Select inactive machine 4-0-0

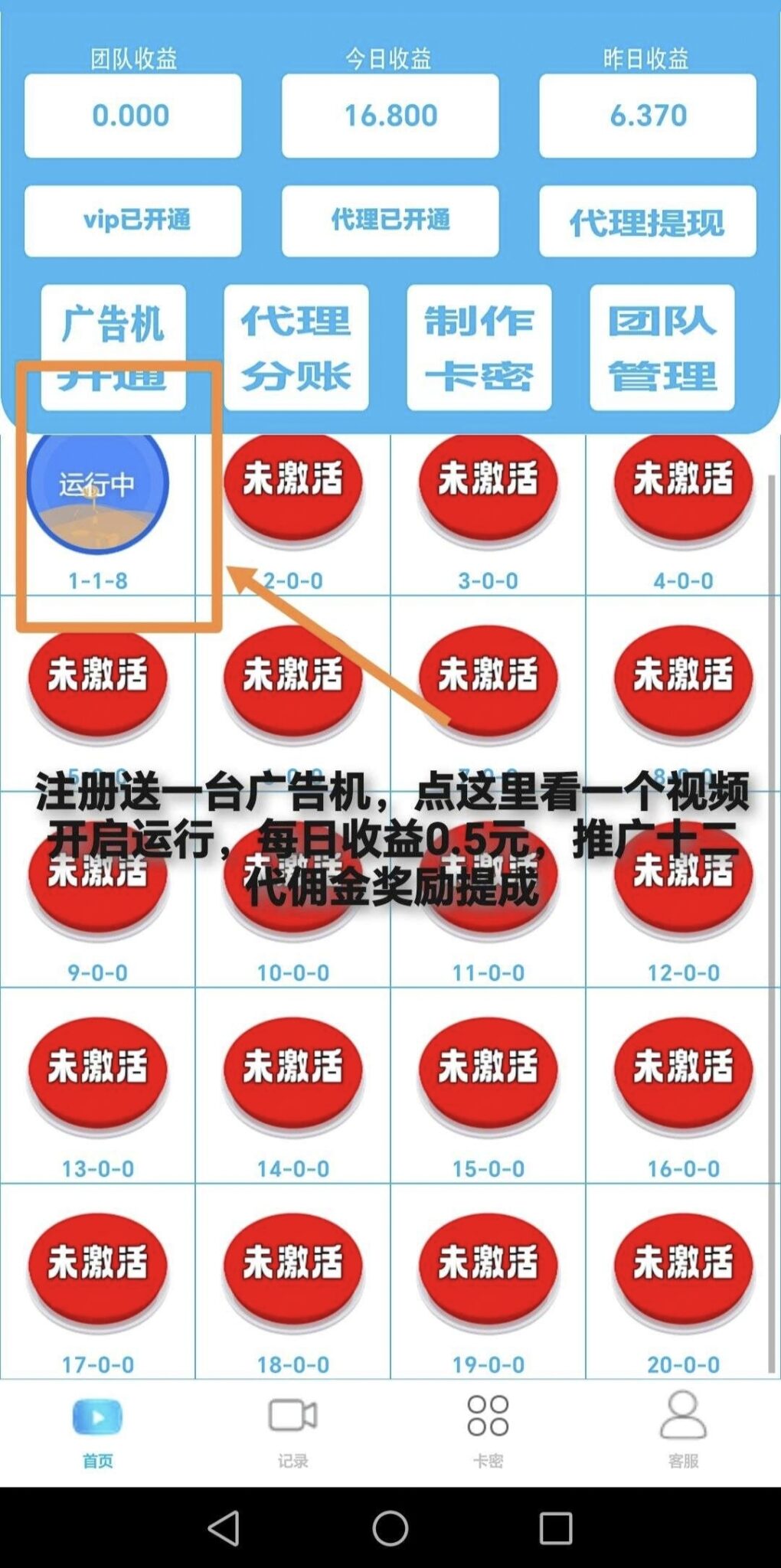[683, 484]
